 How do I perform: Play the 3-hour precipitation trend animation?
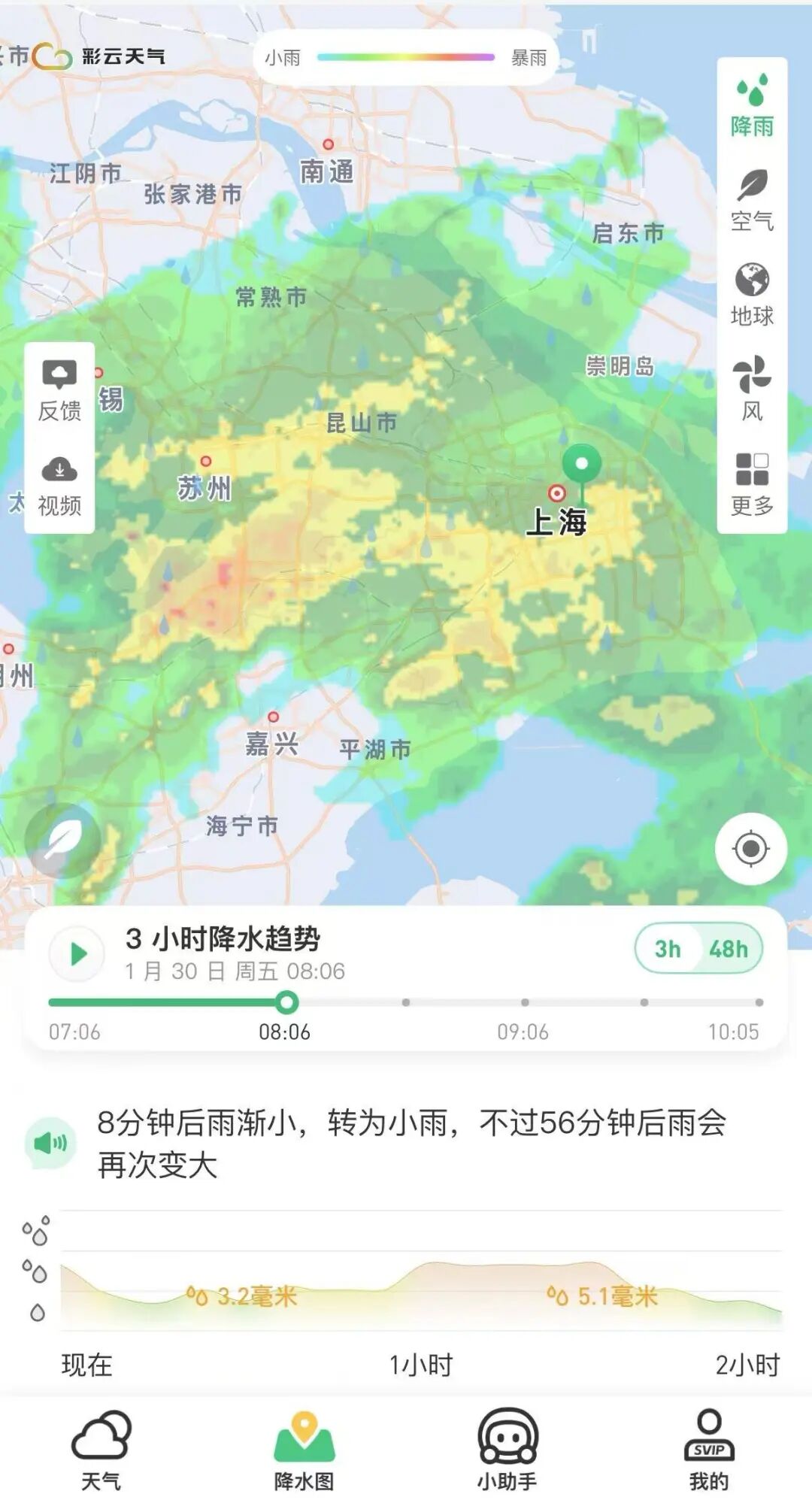[77, 954]
